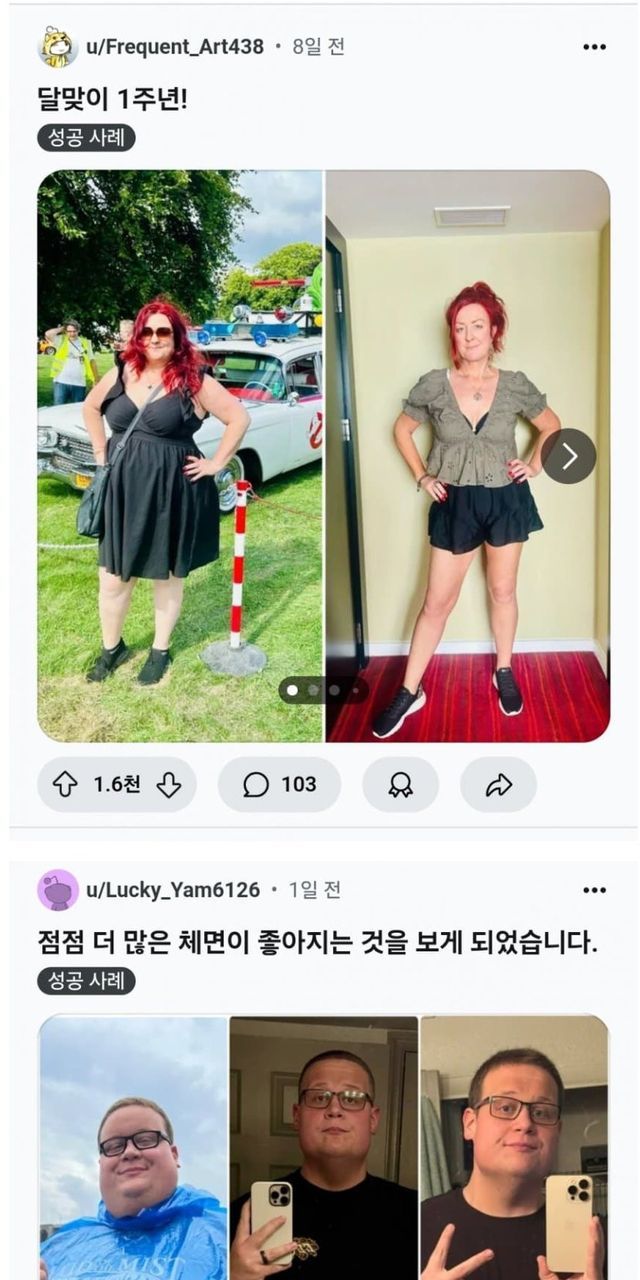Image resolution: width=640 pixels, height=1280 pixels.
Task: Open the overflow menu on Lucky_Yam6126's post
Action: (x=594, y=890)
